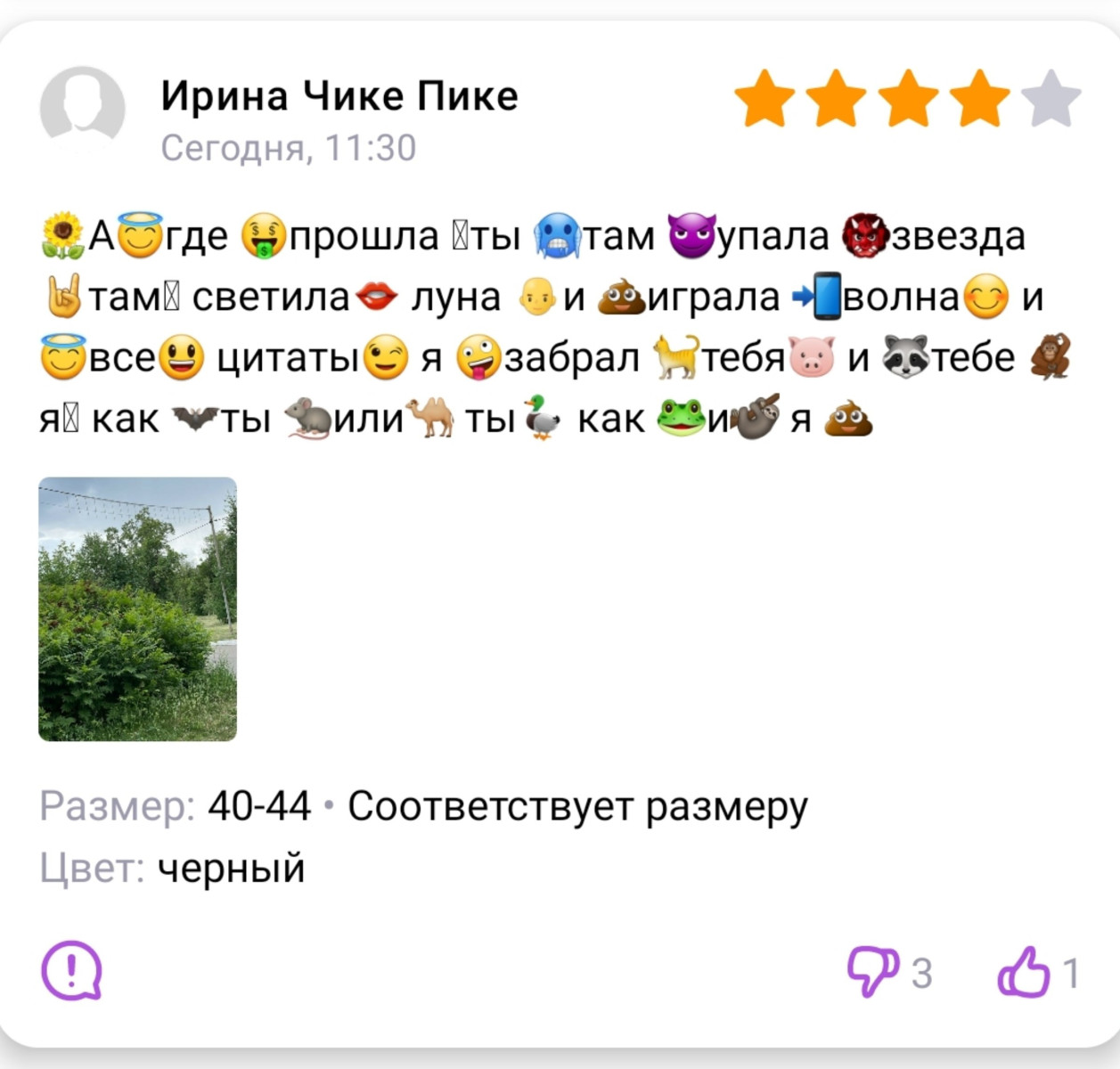The height and width of the screenshot is (1069, 1120).
Task: Open the review photo of green bushes
Action: coord(137,609)
